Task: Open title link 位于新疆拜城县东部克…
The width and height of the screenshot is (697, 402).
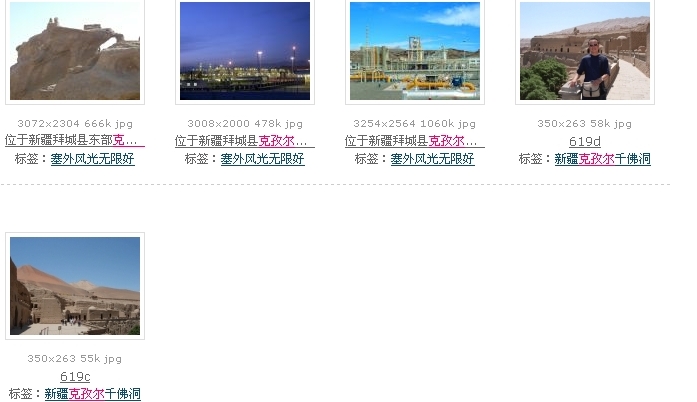Action: 75,141
